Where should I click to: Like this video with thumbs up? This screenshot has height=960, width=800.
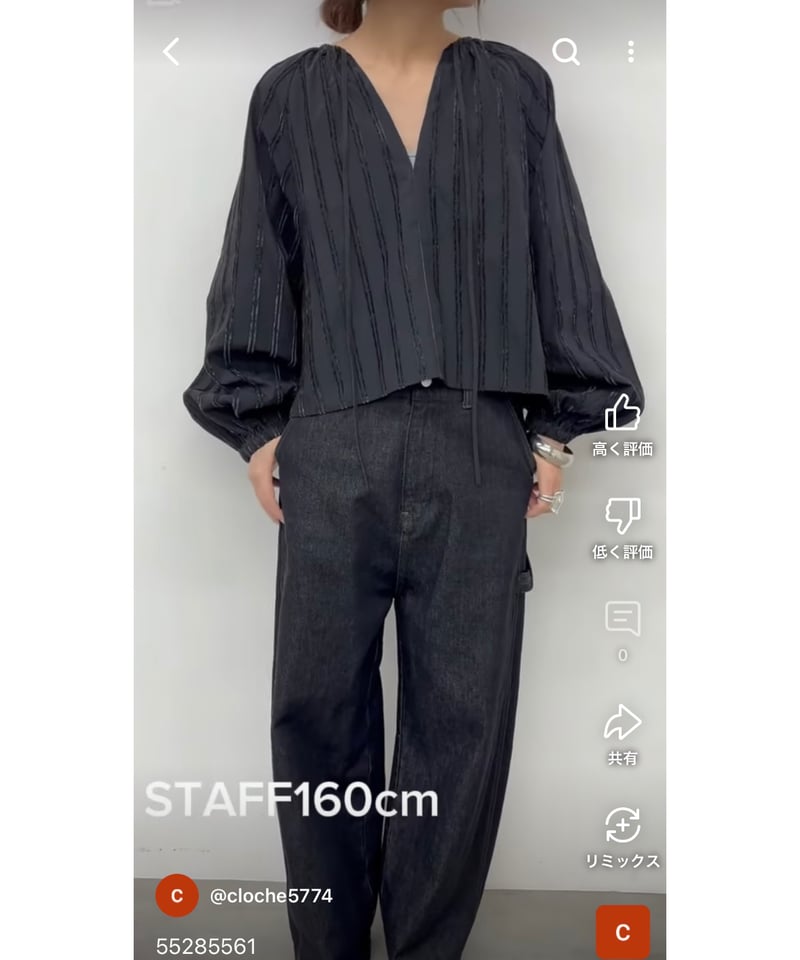[x=622, y=413]
